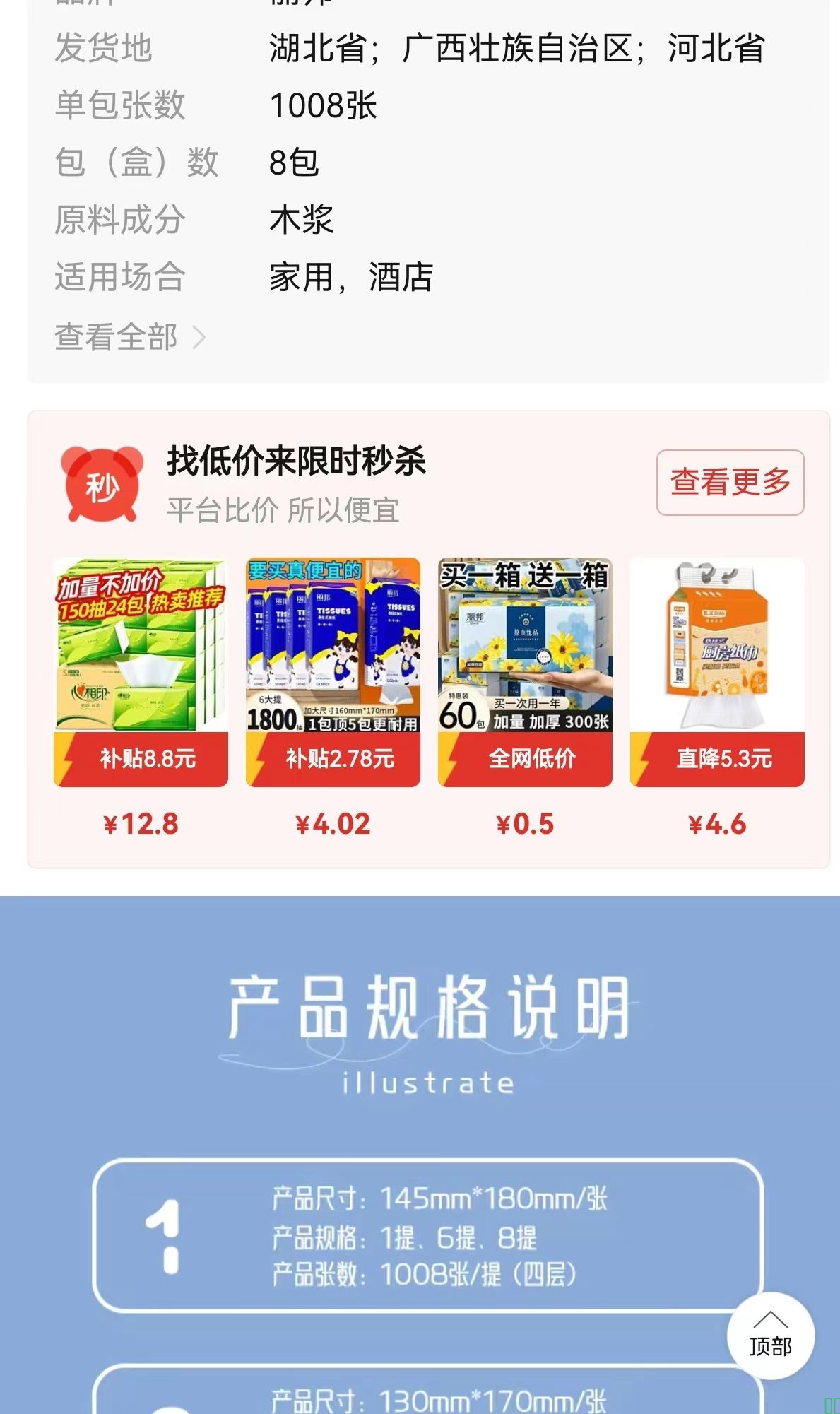
Task: Tap the 查看更多 button for flash deals
Action: 730,483
